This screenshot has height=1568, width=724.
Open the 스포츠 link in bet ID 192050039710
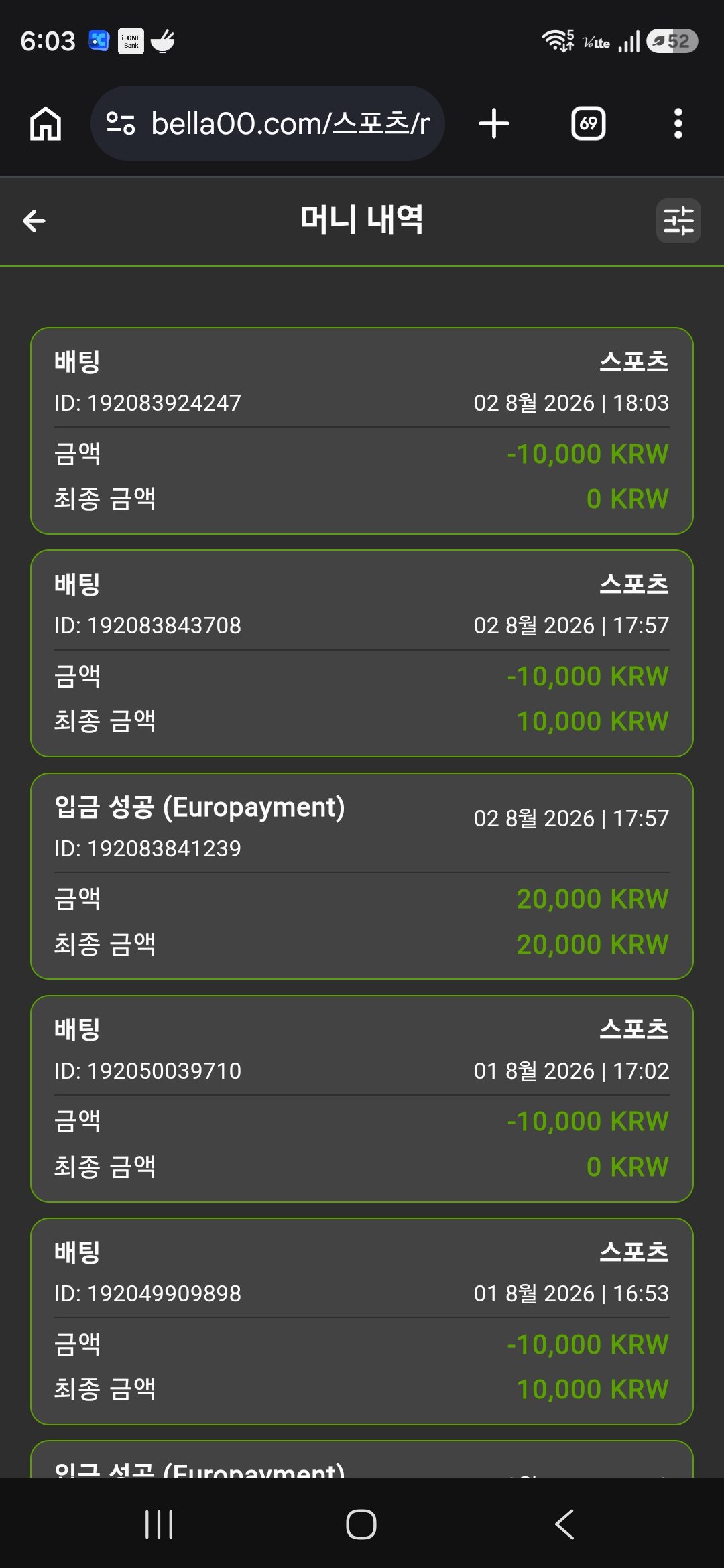tap(634, 1029)
